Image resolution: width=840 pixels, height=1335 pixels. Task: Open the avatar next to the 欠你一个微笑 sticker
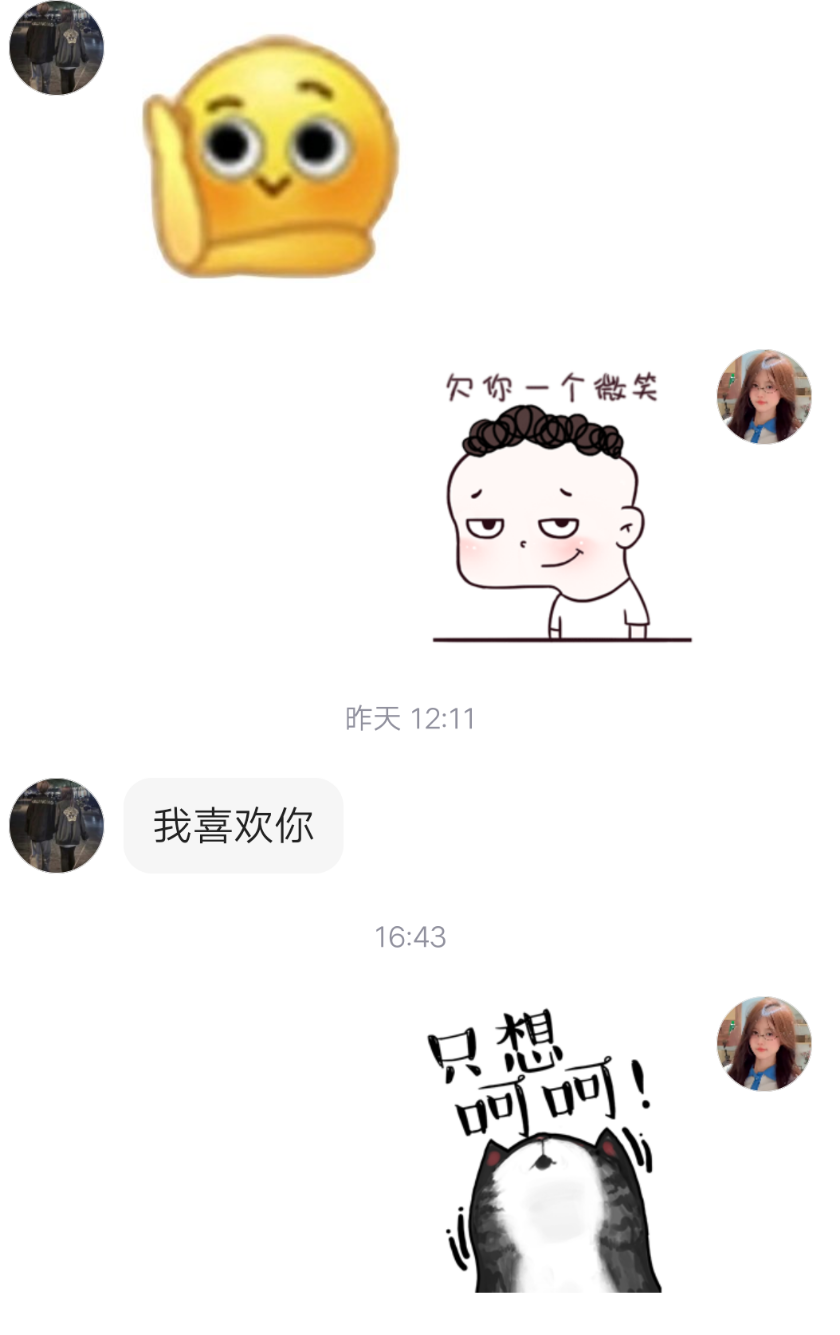[x=764, y=396]
